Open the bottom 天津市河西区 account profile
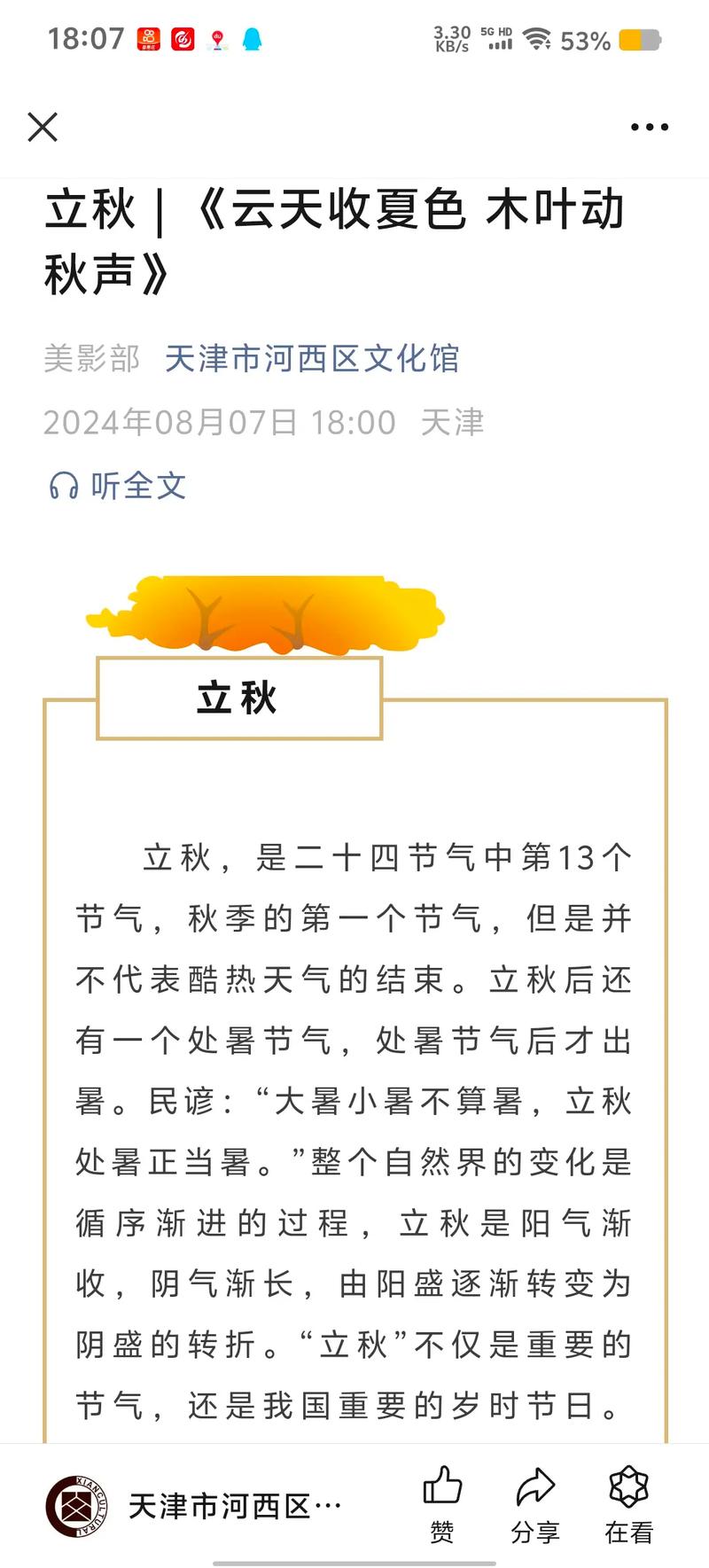709x1568 pixels. pos(195,1505)
